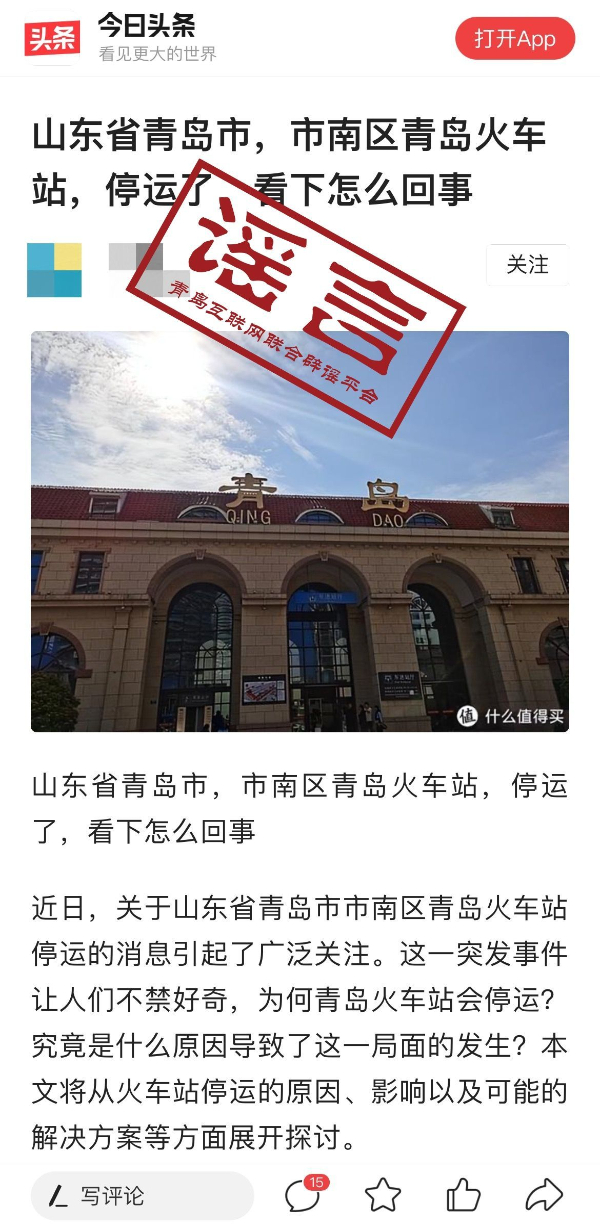Screen dimensions: 600x1229
Task: Open the author's avatar profile
Action: pos(54,269)
